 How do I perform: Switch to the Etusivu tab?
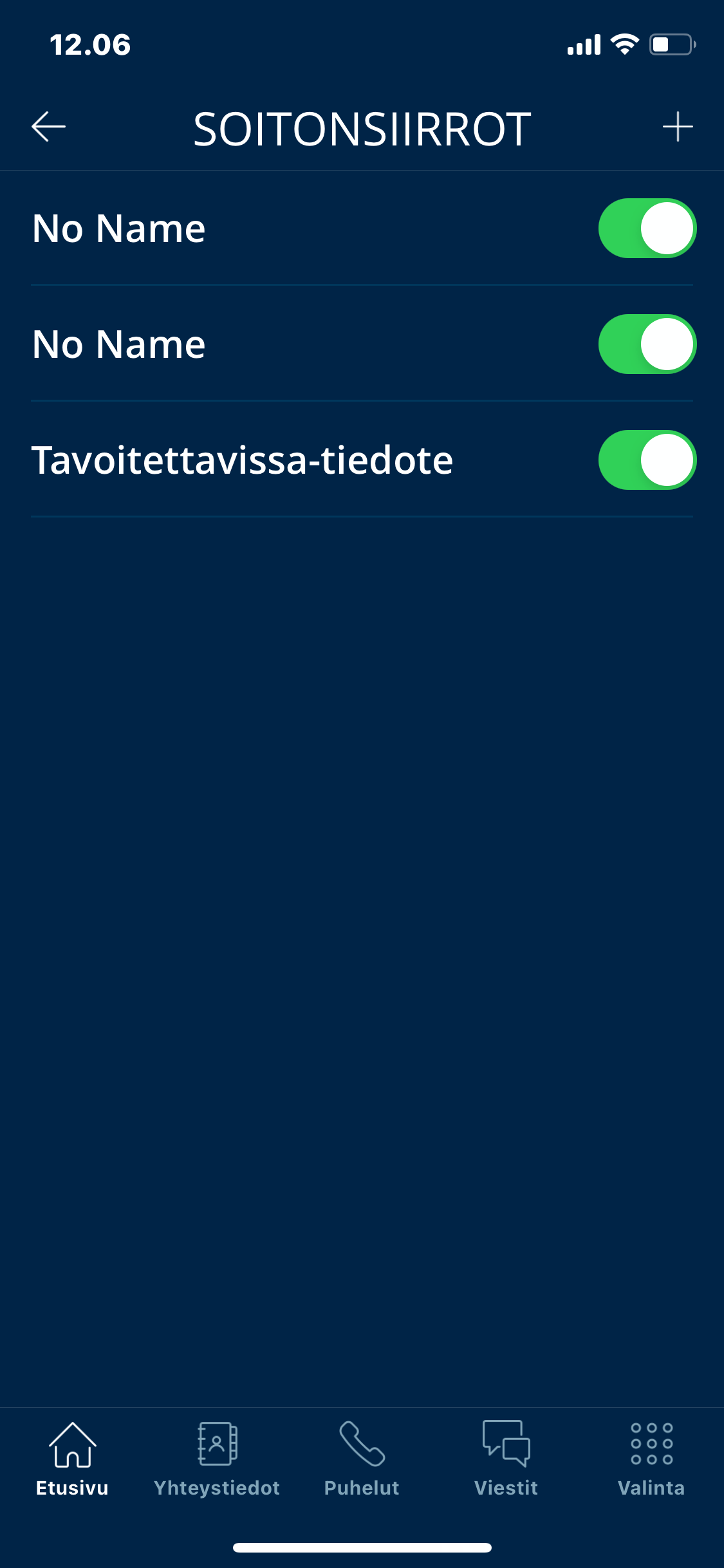point(72,1459)
